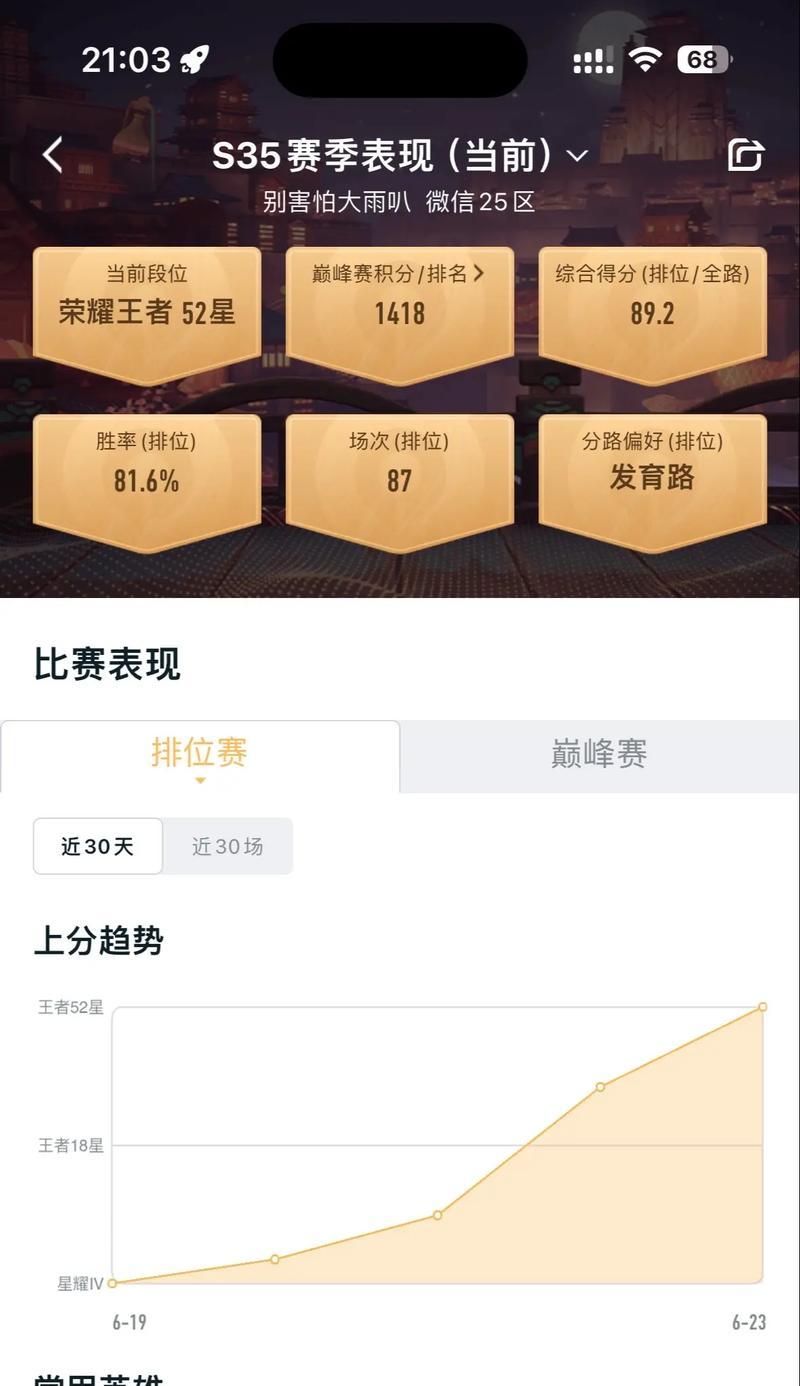
Task: Tap the 当前段位 rank badge
Action: point(147,305)
